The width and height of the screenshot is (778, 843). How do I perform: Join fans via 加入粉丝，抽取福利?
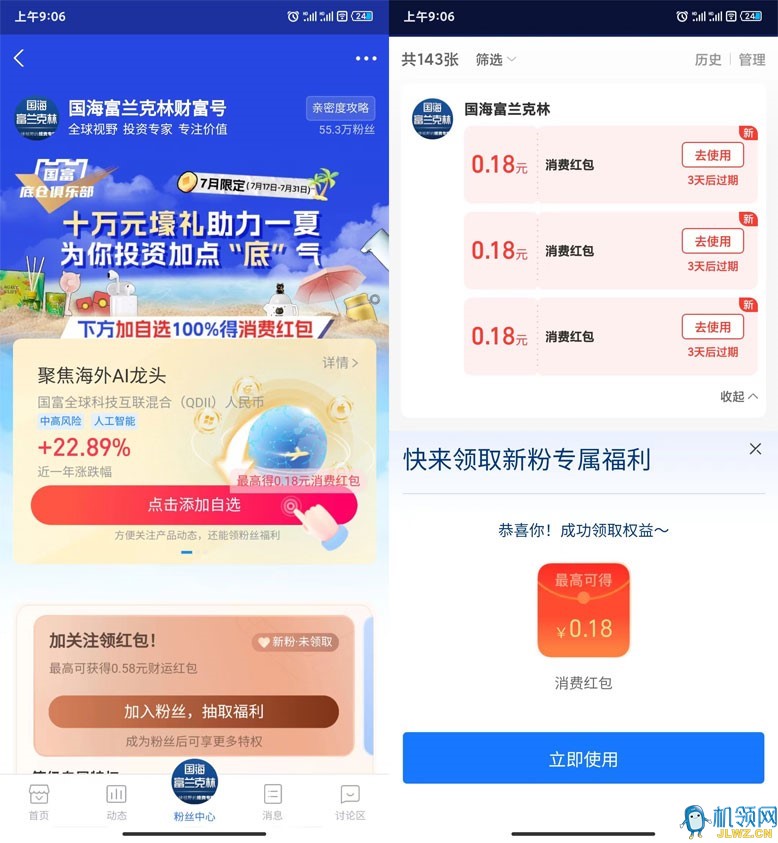[194, 711]
